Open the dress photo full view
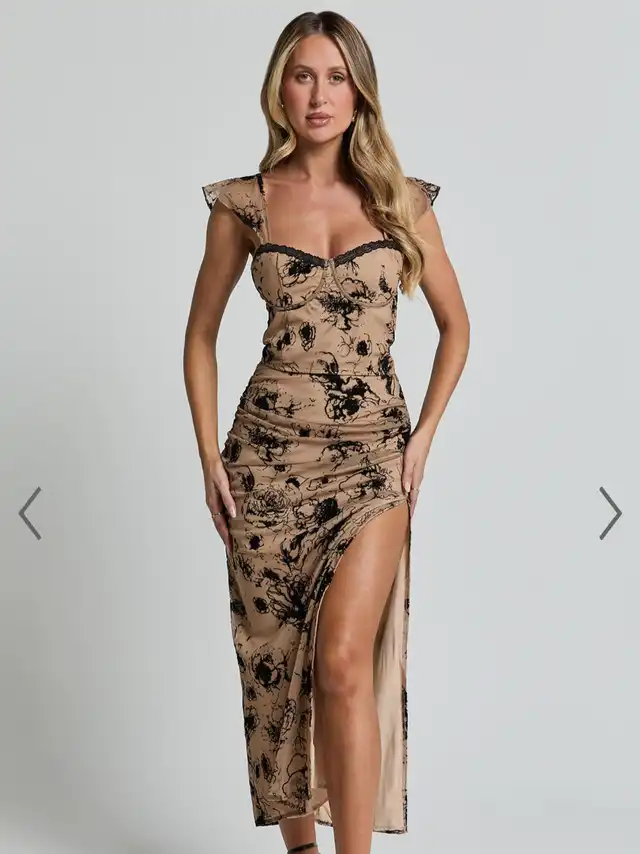The image size is (640, 854). coord(320,427)
